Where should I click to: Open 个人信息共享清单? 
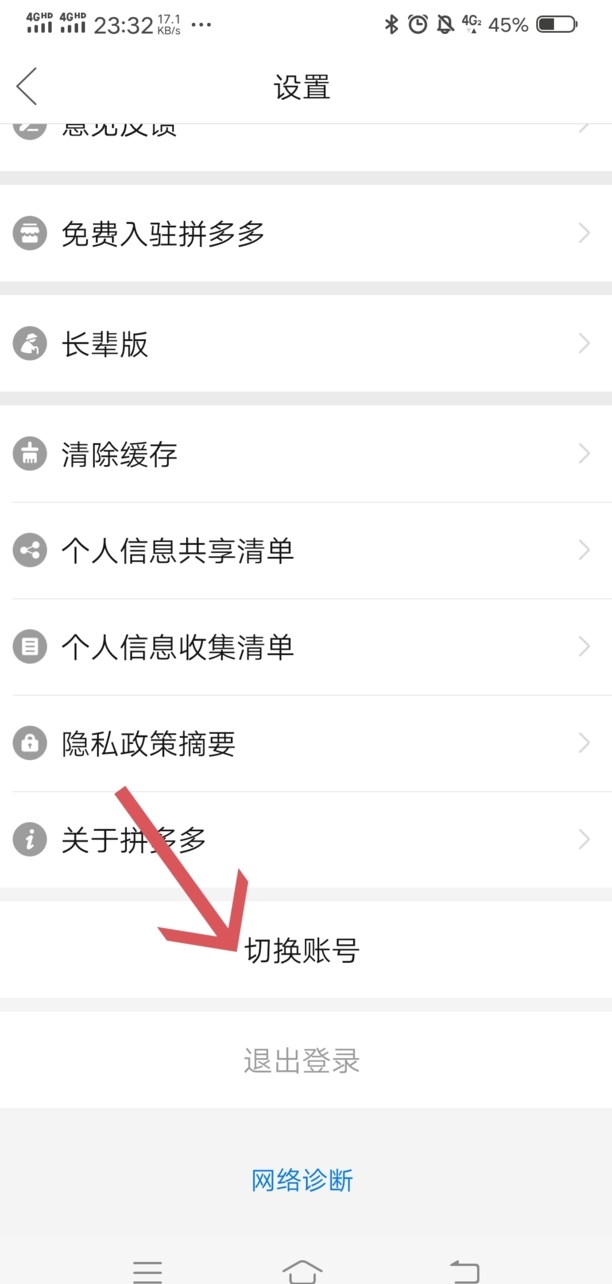pos(306,551)
